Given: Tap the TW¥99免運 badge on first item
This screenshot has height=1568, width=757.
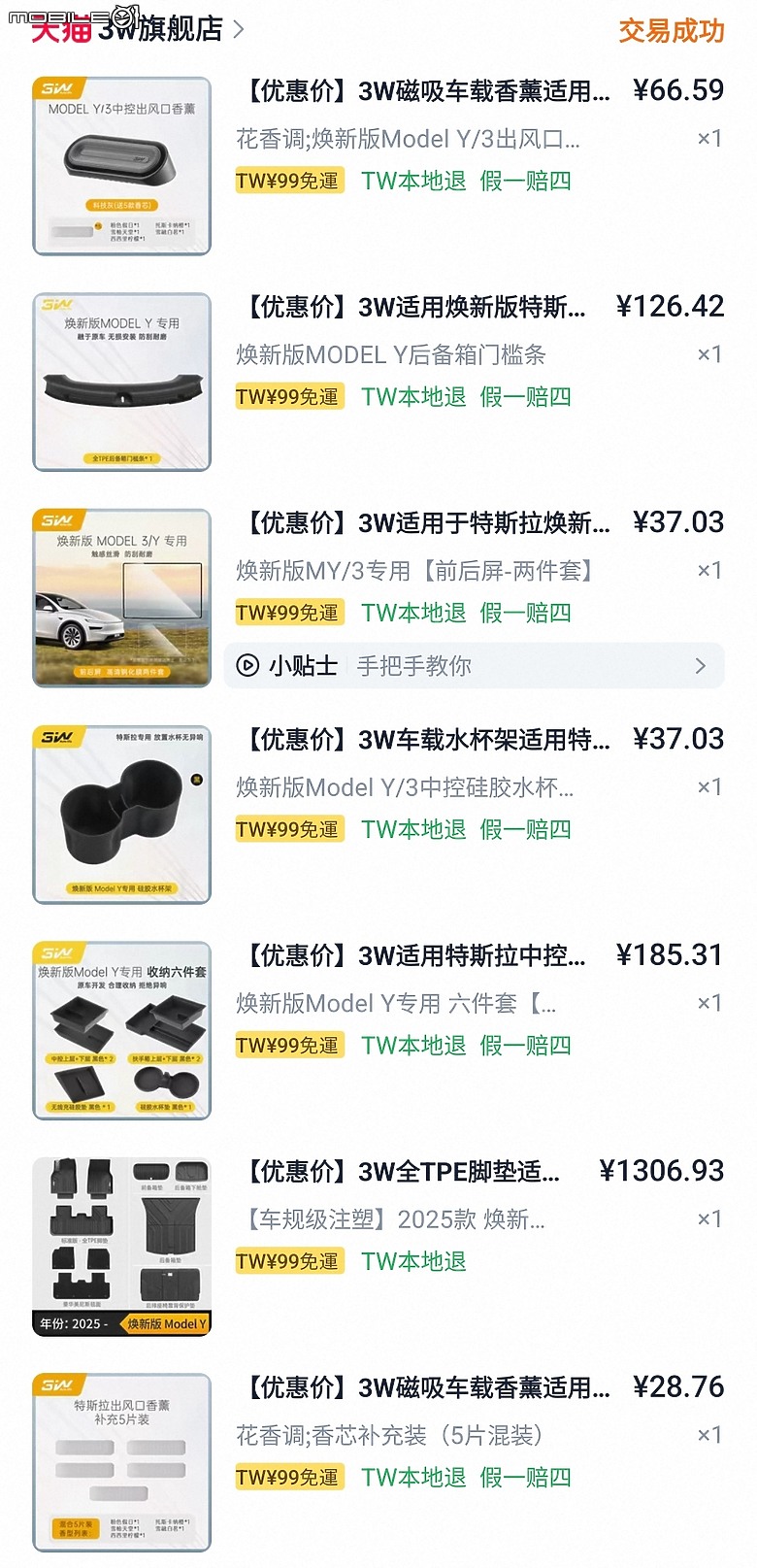Looking at the screenshot, I should coord(289,181).
